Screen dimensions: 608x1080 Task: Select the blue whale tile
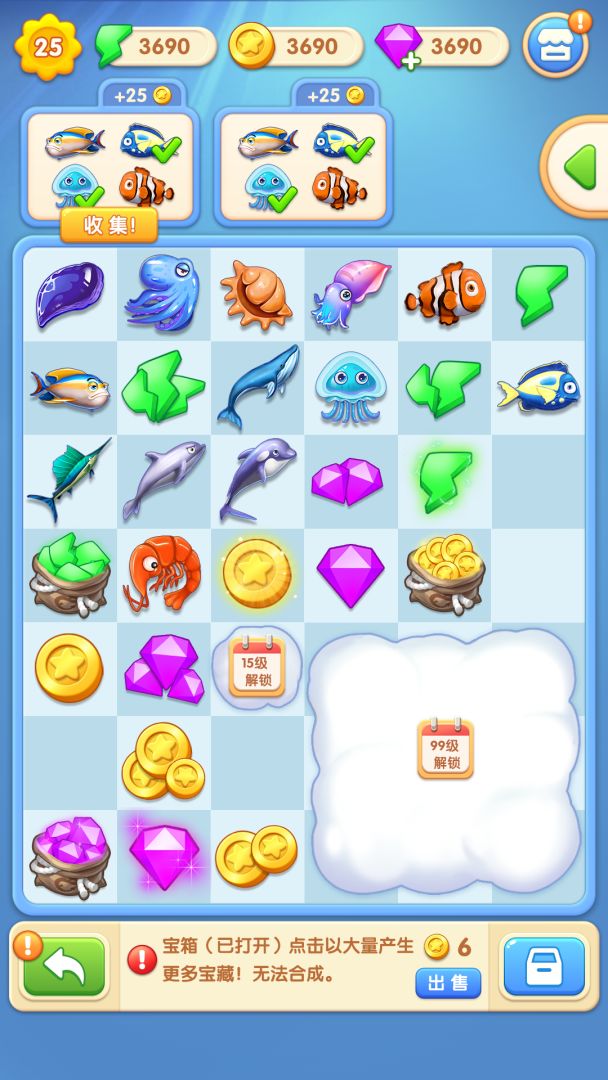[x=257, y=385]
